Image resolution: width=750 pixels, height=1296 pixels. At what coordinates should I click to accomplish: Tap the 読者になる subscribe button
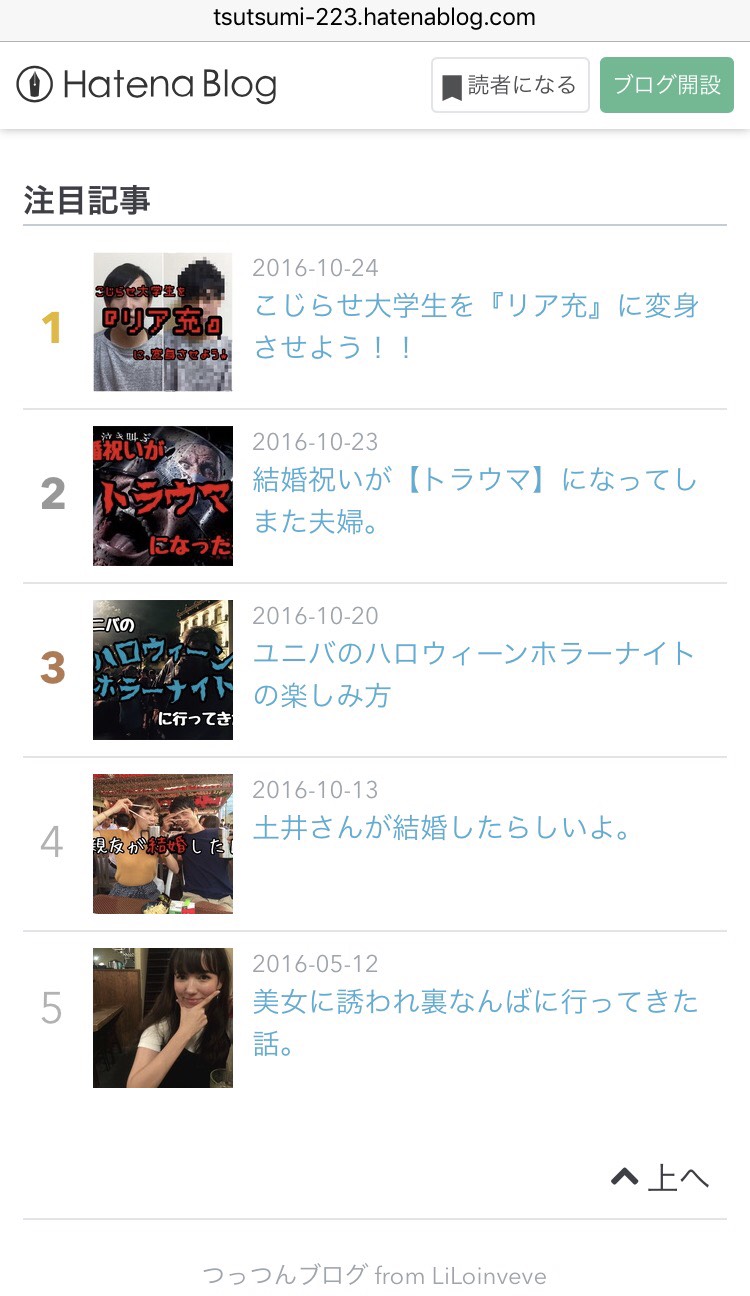point(510,85)
